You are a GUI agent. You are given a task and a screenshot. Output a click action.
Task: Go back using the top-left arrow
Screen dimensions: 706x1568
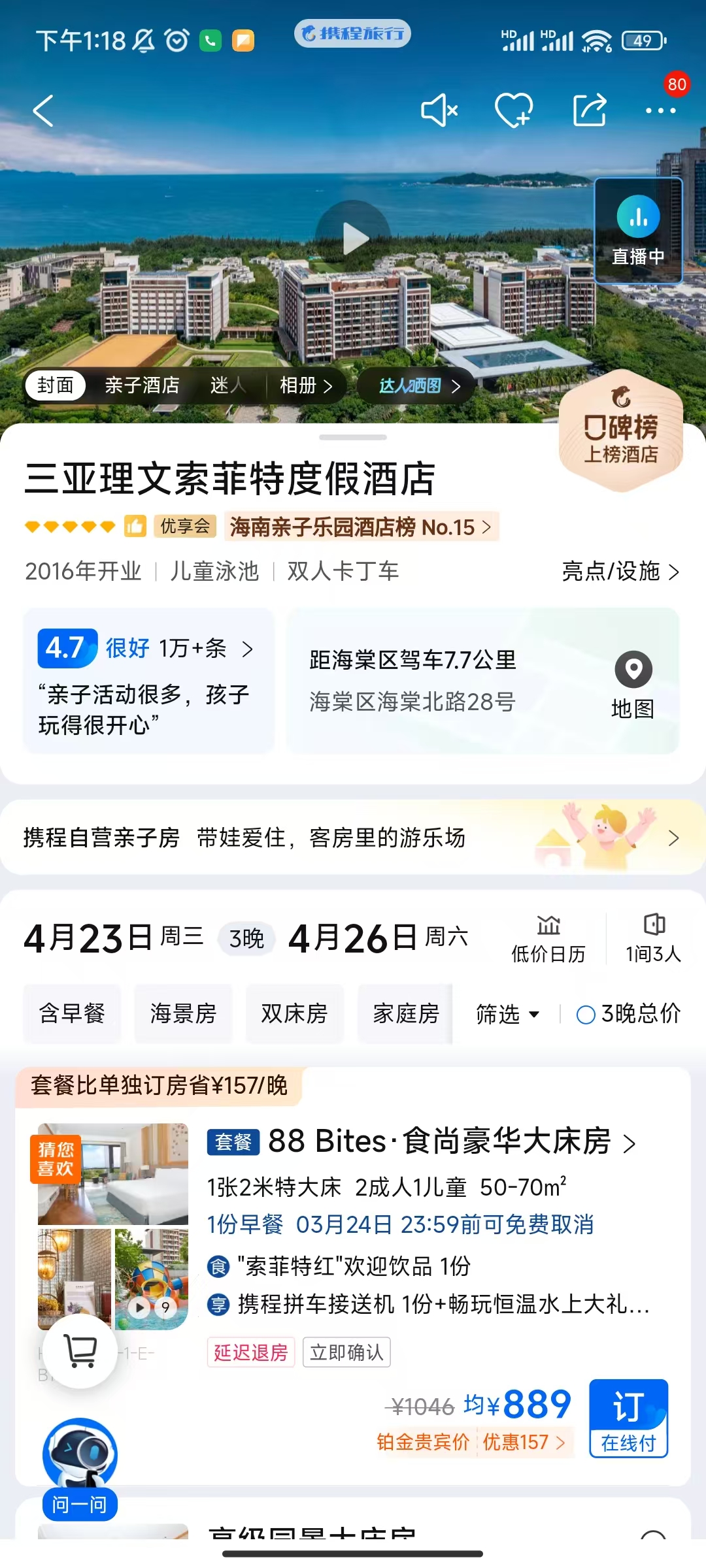pos(44,110)
